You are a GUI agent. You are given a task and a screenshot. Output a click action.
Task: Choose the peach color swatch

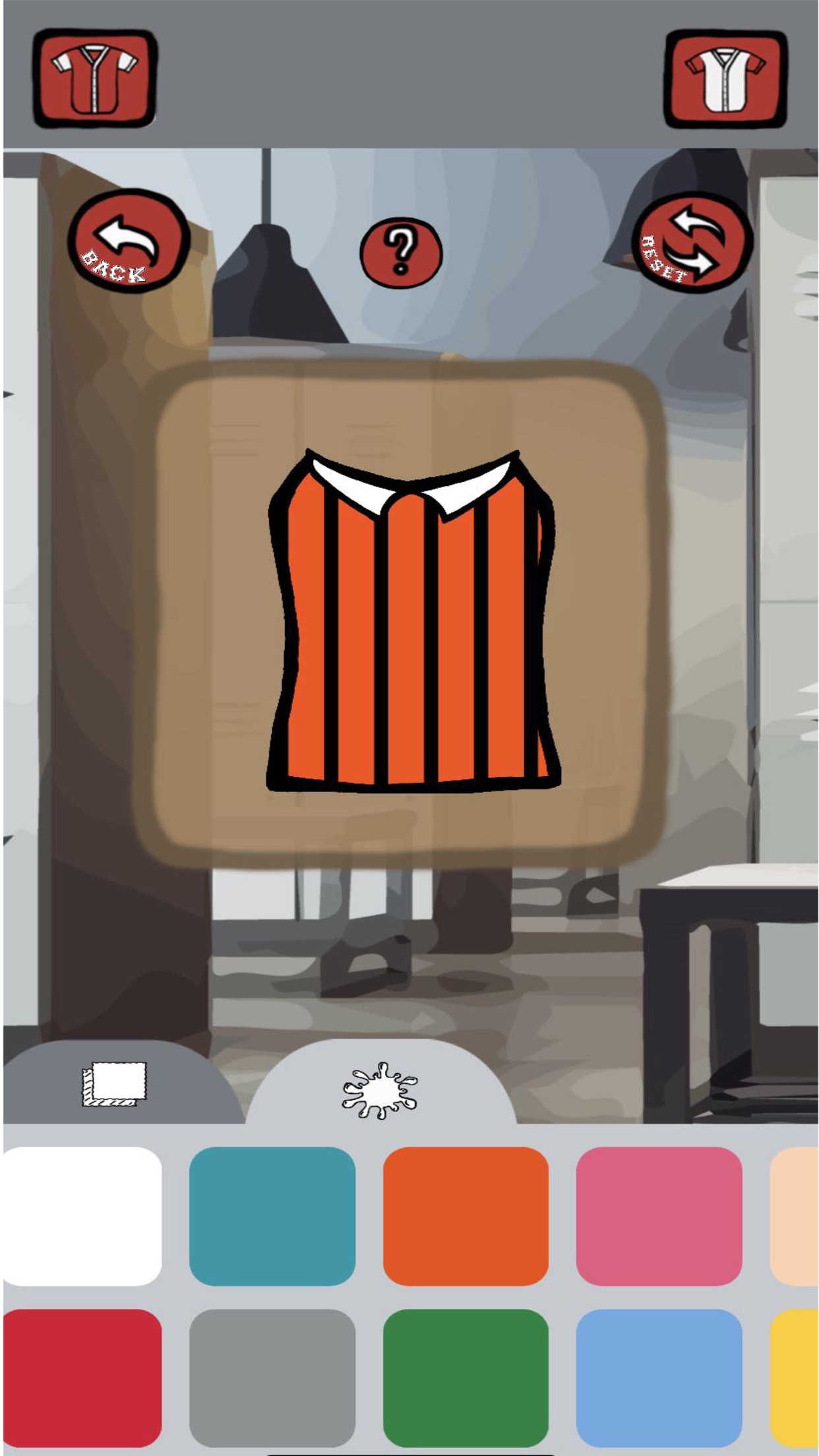pos(794,1216)
